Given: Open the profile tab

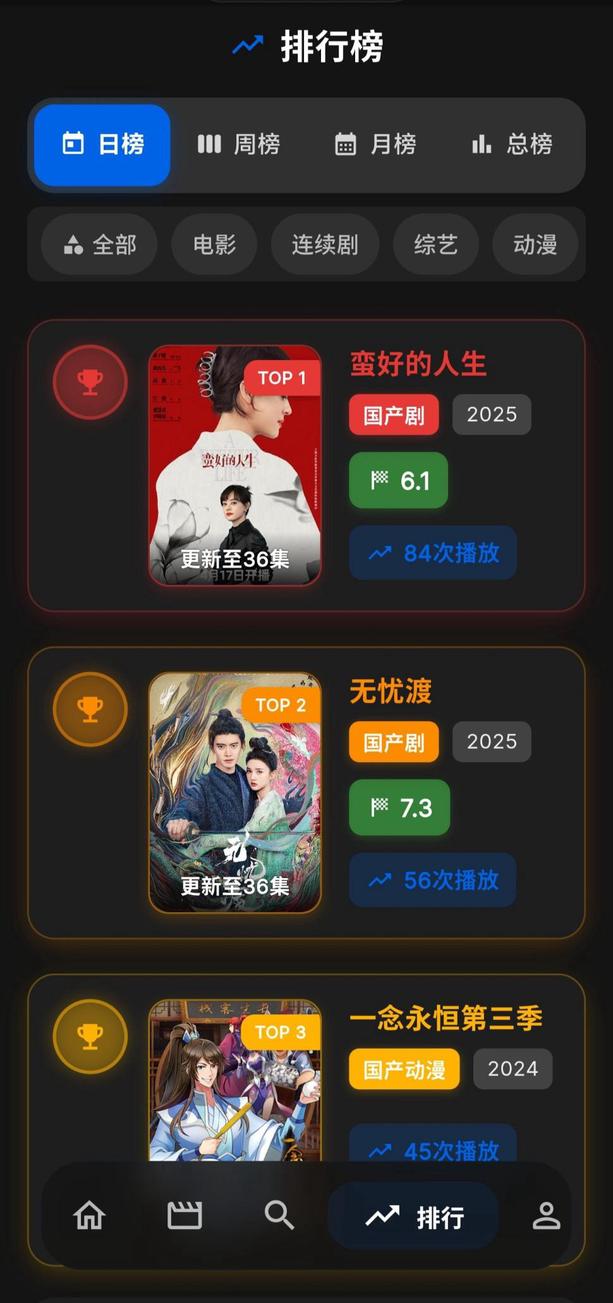Looking at the screenshot, I should pos(546,1216).
